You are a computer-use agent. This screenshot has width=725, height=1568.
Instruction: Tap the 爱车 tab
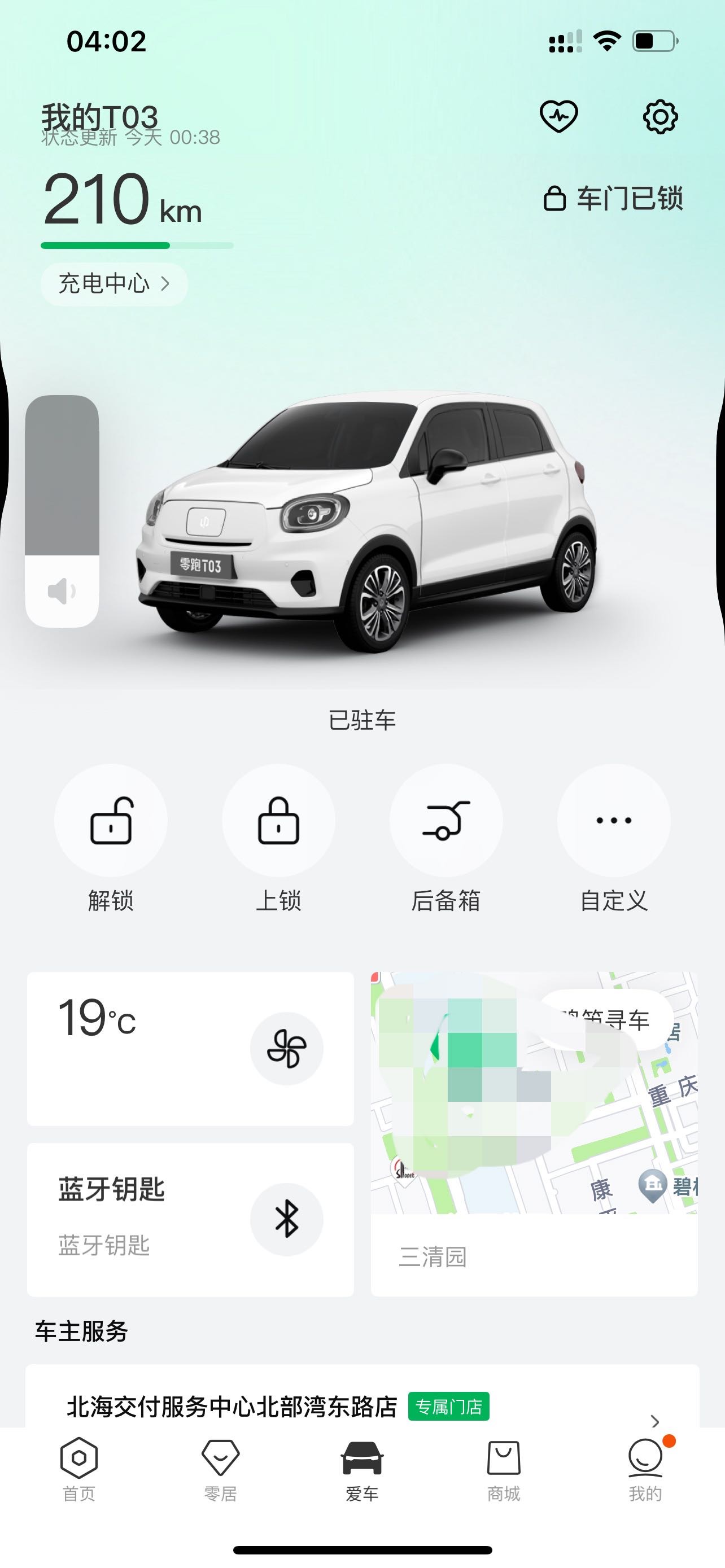(362, 1469)
